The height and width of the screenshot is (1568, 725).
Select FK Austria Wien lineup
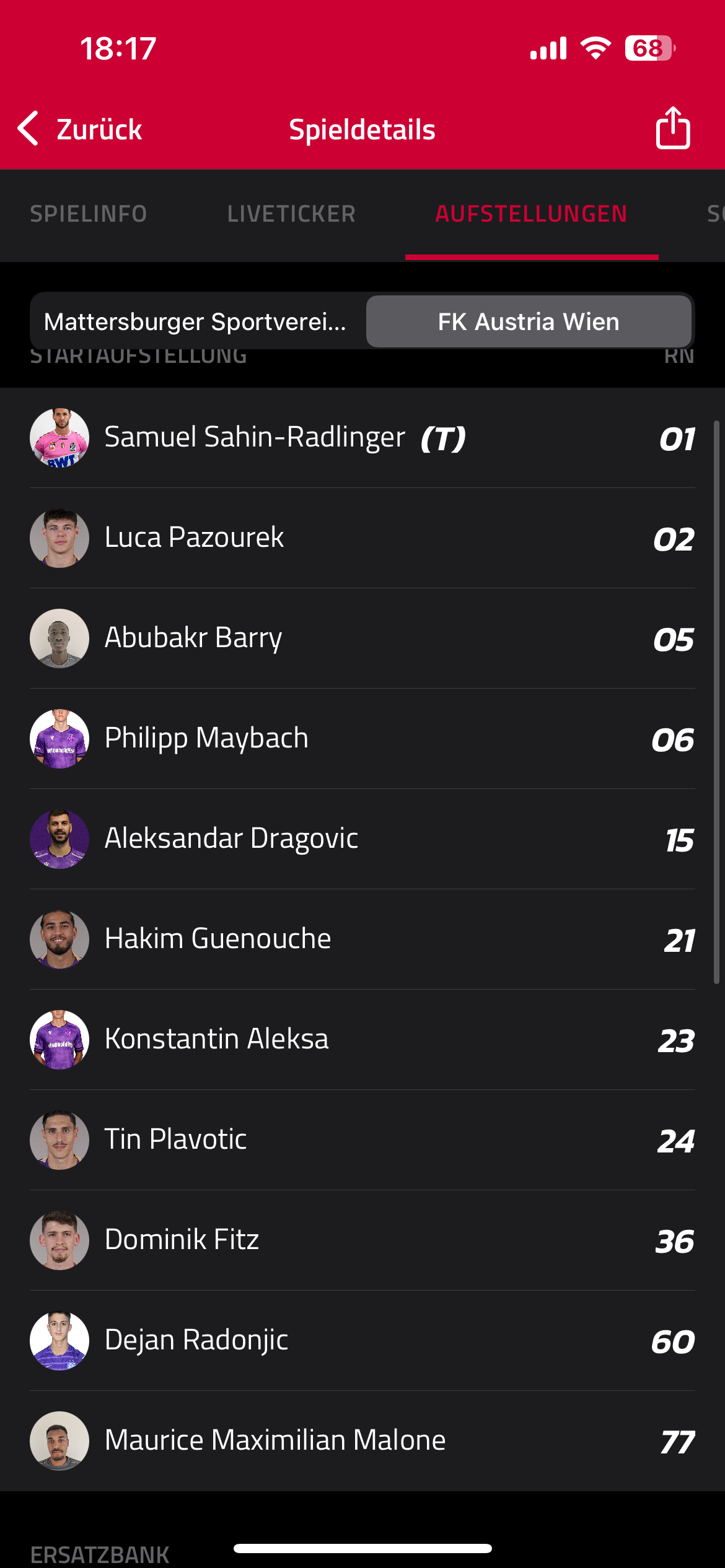529,321
